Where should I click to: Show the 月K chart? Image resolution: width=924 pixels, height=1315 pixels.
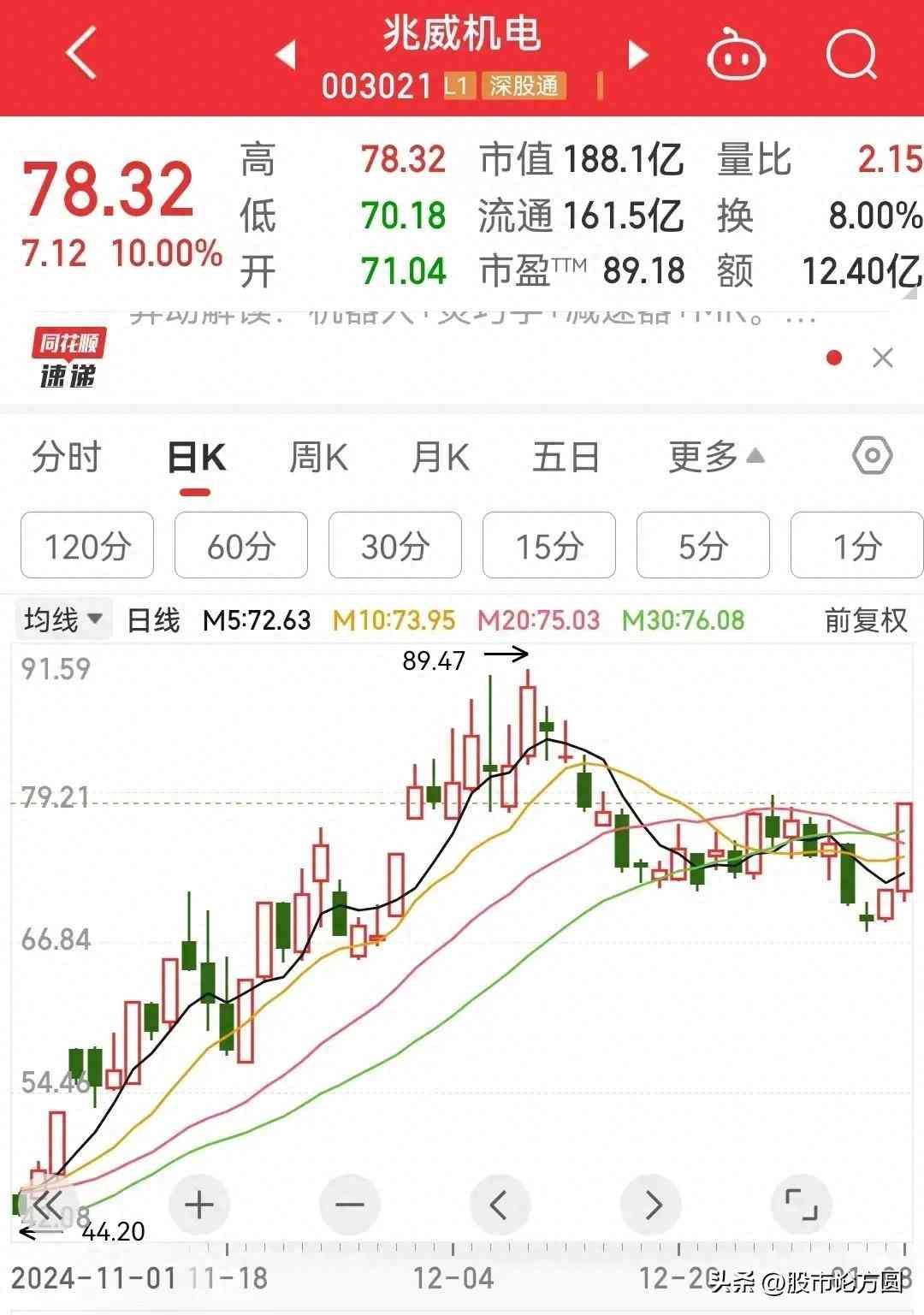point(441,458)
